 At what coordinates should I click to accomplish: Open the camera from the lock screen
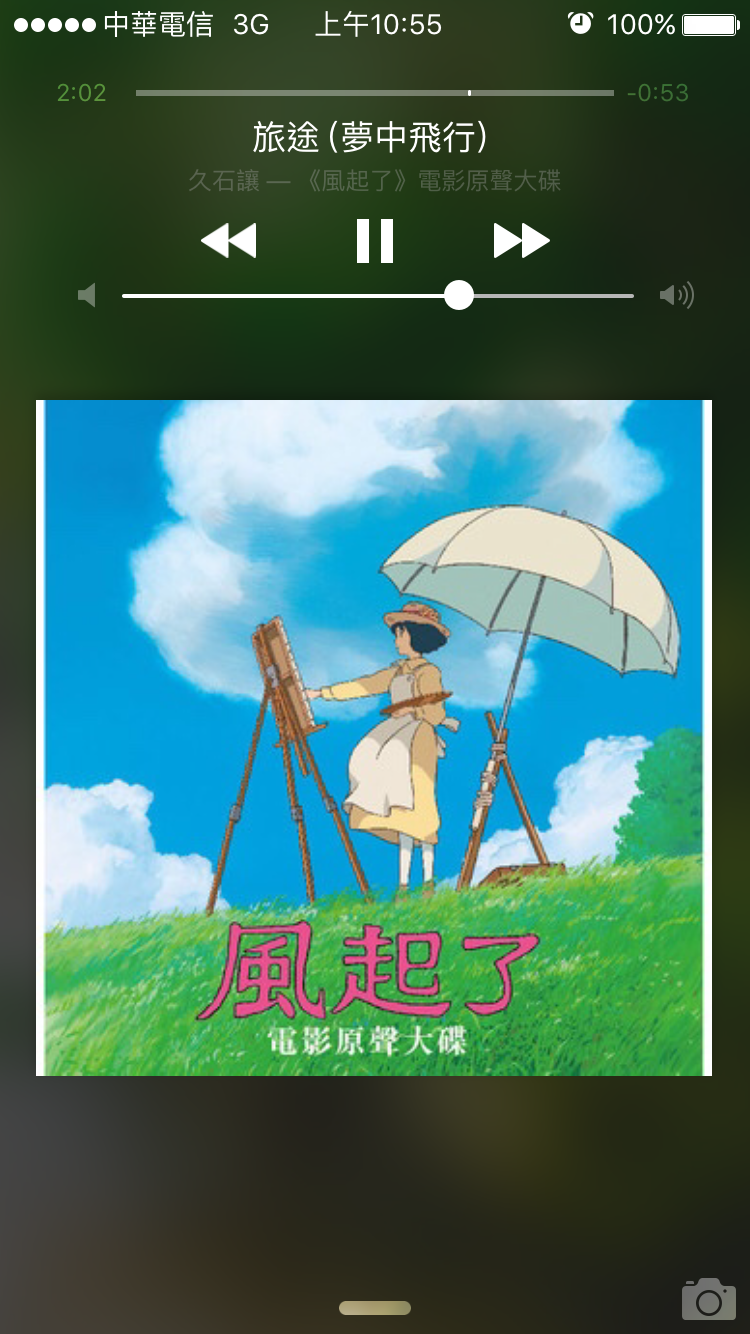(708, 1298)
